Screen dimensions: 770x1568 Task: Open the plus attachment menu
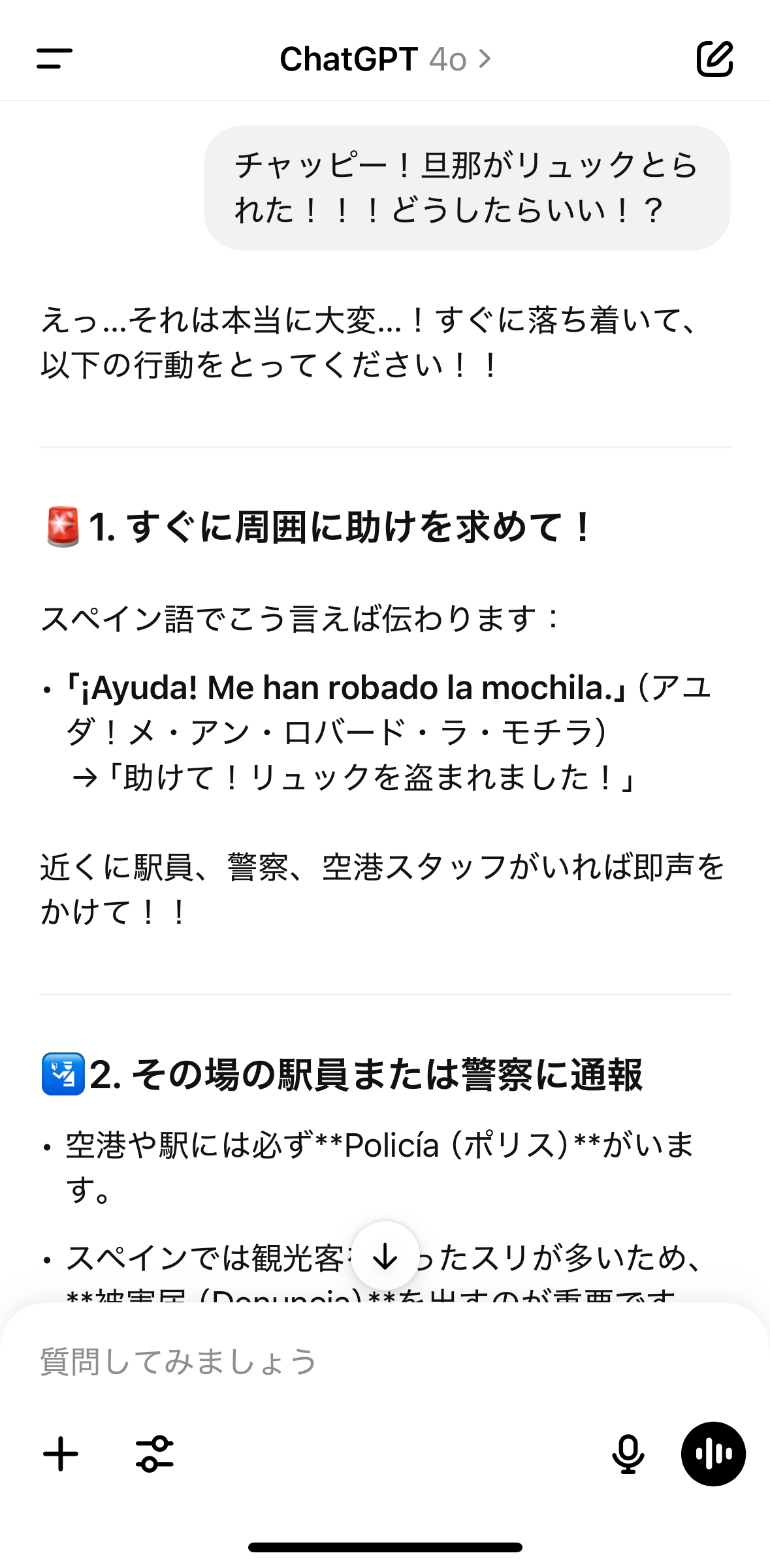tap(61, 1454)
